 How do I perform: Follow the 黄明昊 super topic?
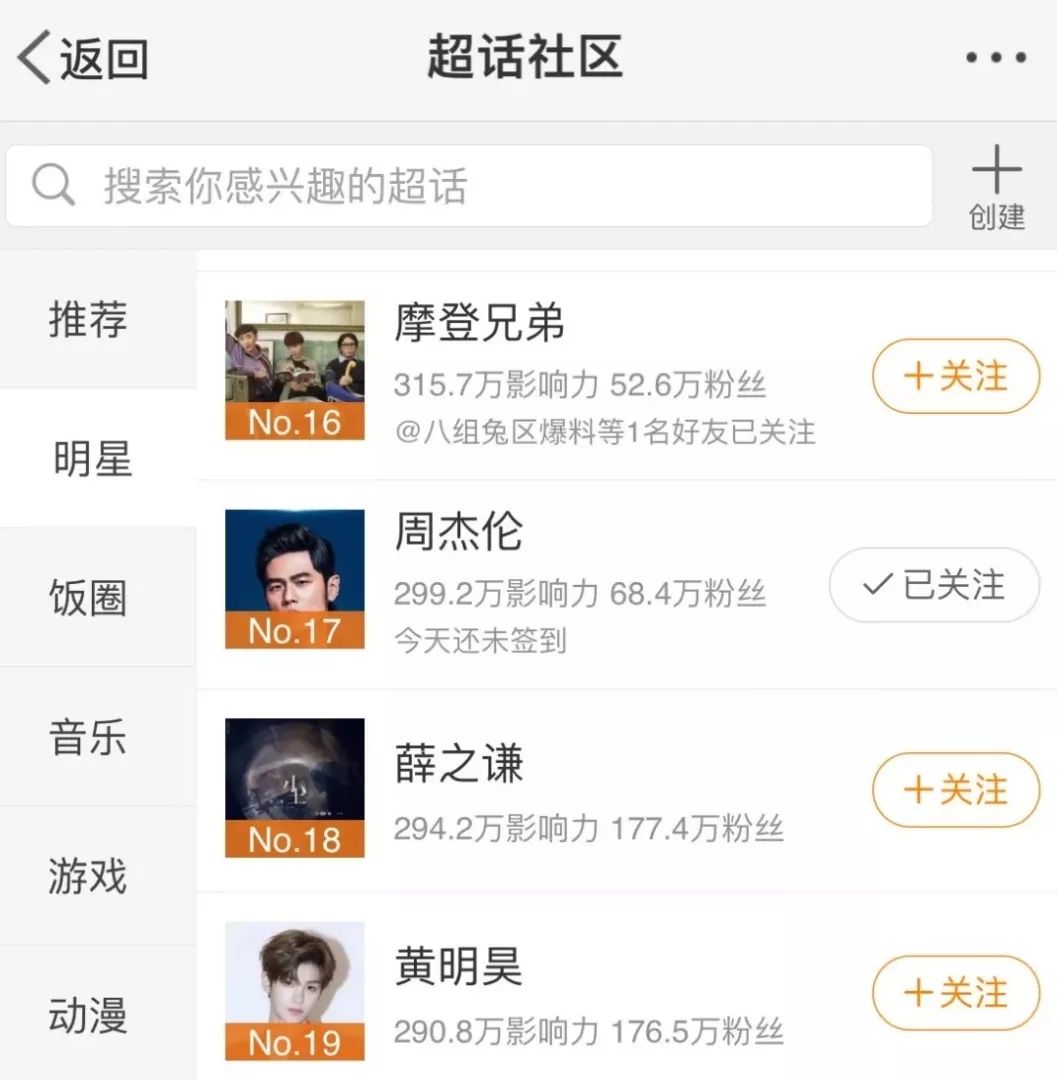point(955,993)
